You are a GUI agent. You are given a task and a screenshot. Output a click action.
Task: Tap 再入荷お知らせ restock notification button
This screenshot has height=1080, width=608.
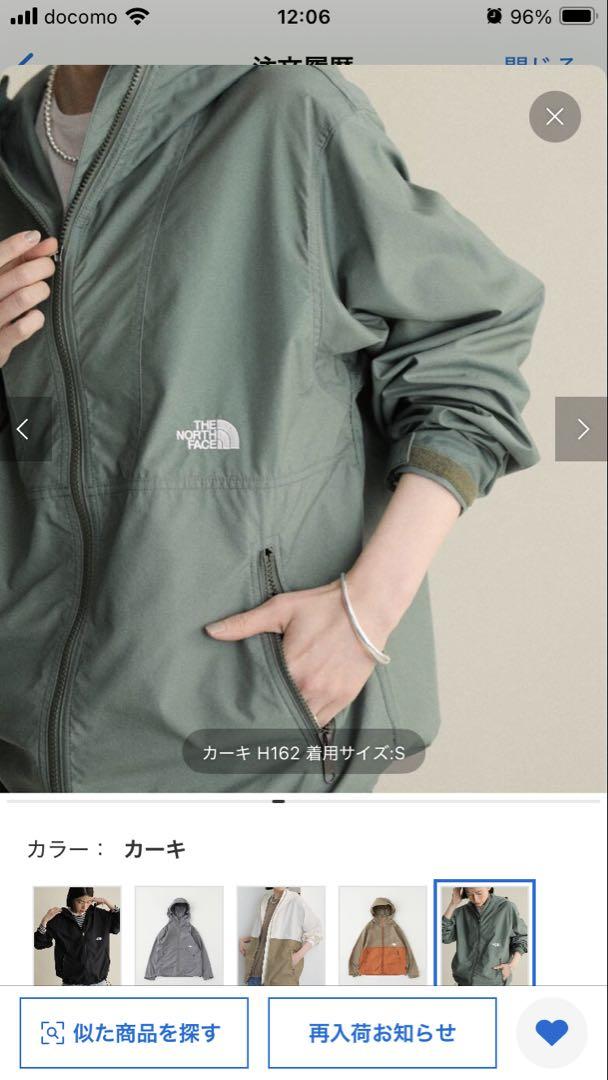(x=382, y=1032)
